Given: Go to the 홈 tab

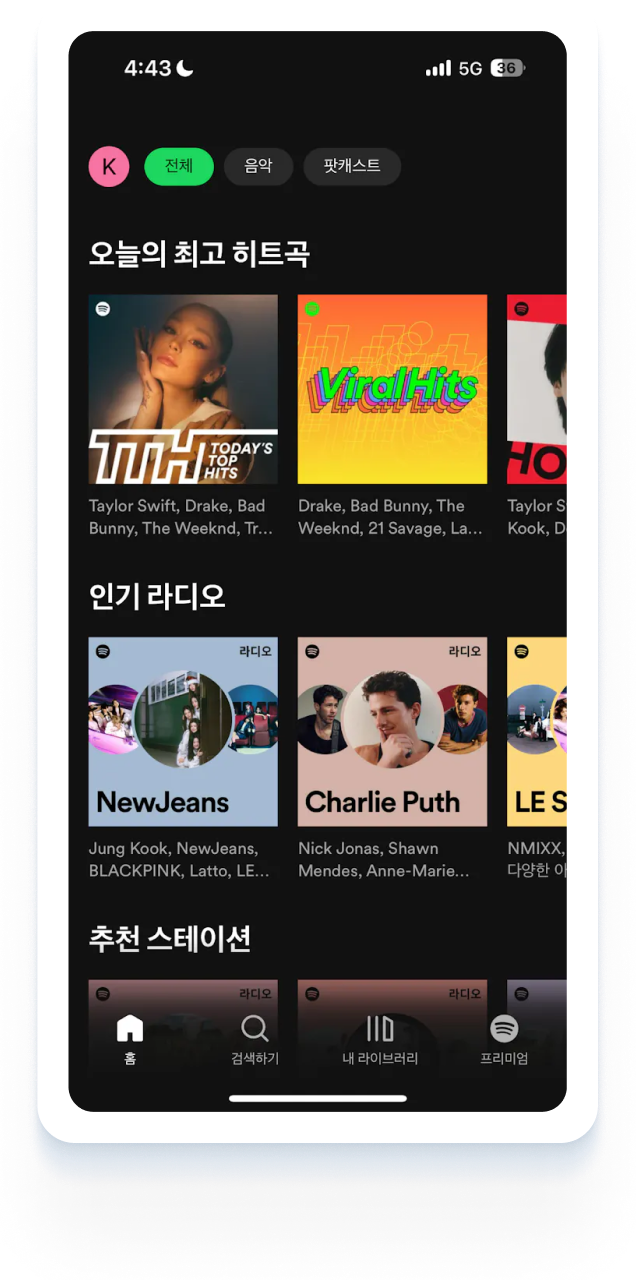Looking at the screenshot, I should click(x=130, y=1039).
